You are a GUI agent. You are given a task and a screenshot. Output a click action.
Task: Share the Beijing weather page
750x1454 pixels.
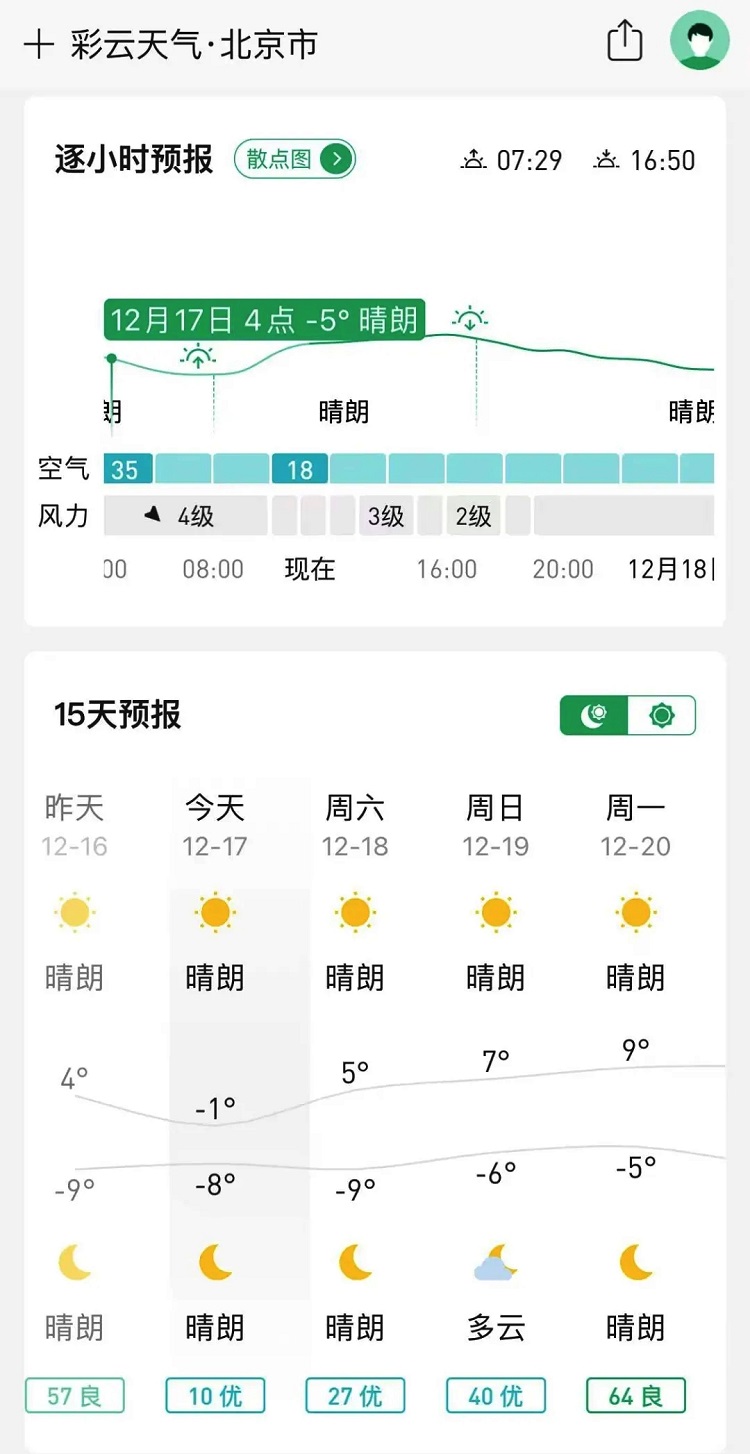pos(625,41)
